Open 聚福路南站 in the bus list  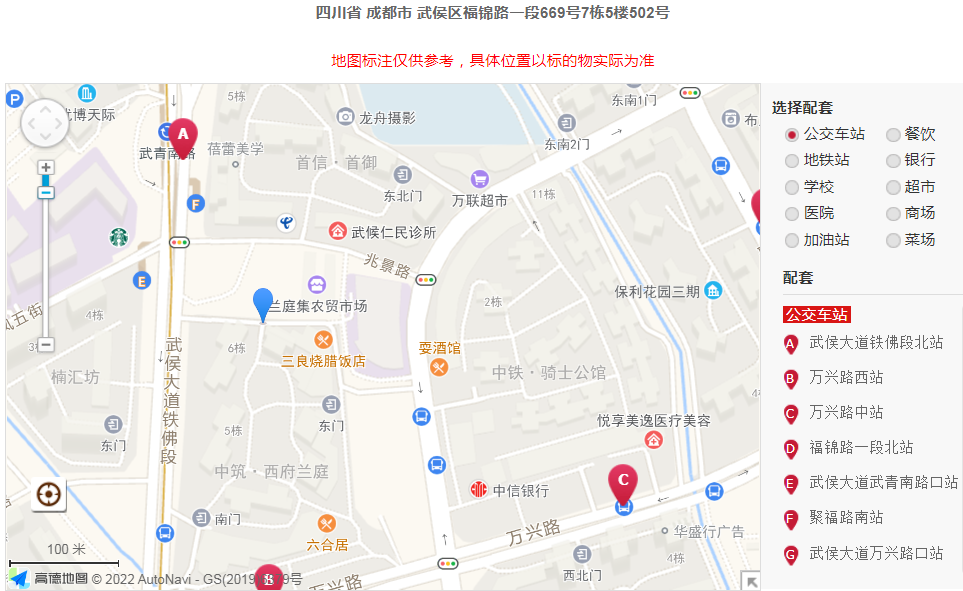[846, 517]
